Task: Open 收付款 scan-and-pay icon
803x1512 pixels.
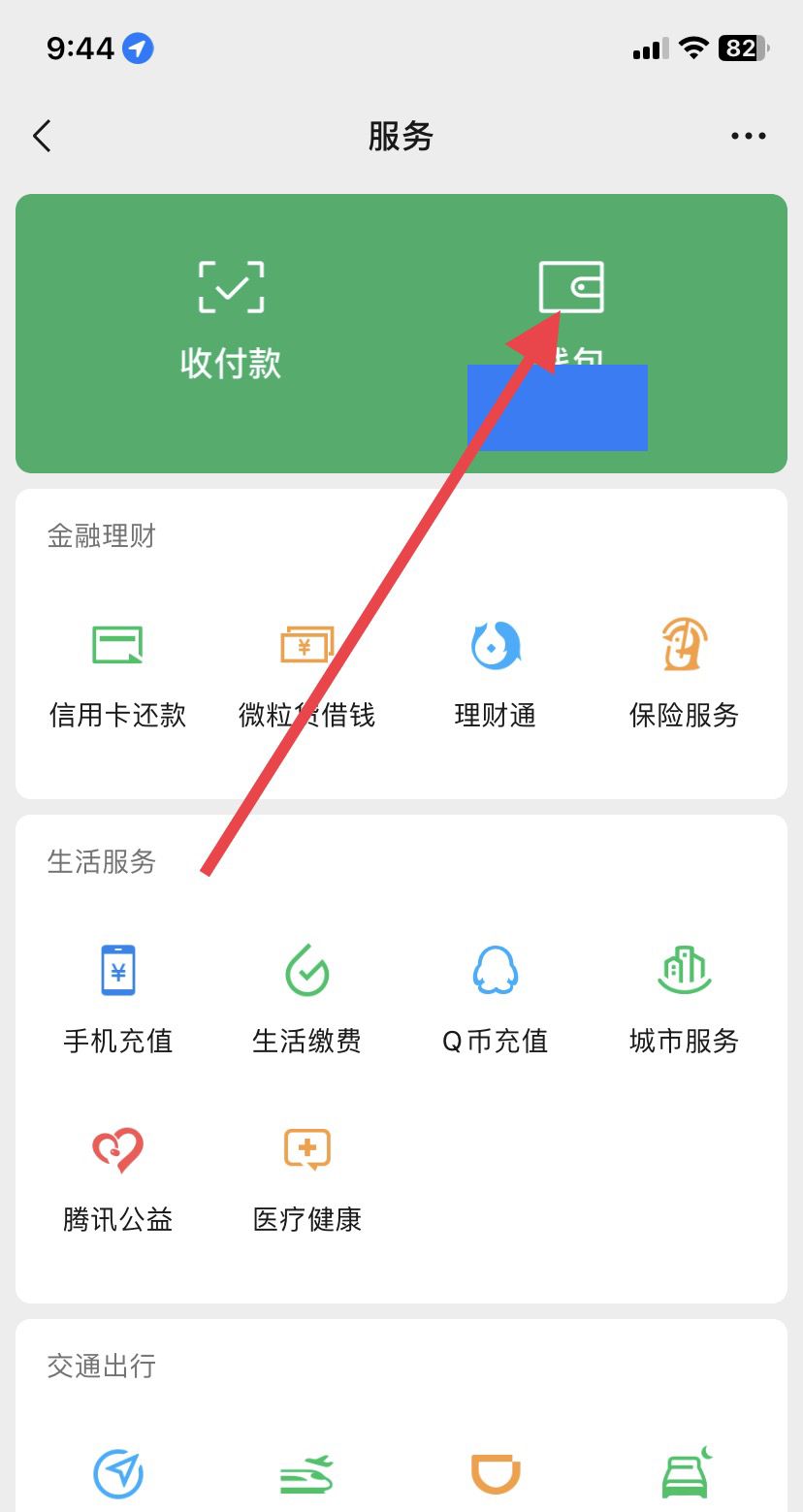Action: click(x=230, y=288)
